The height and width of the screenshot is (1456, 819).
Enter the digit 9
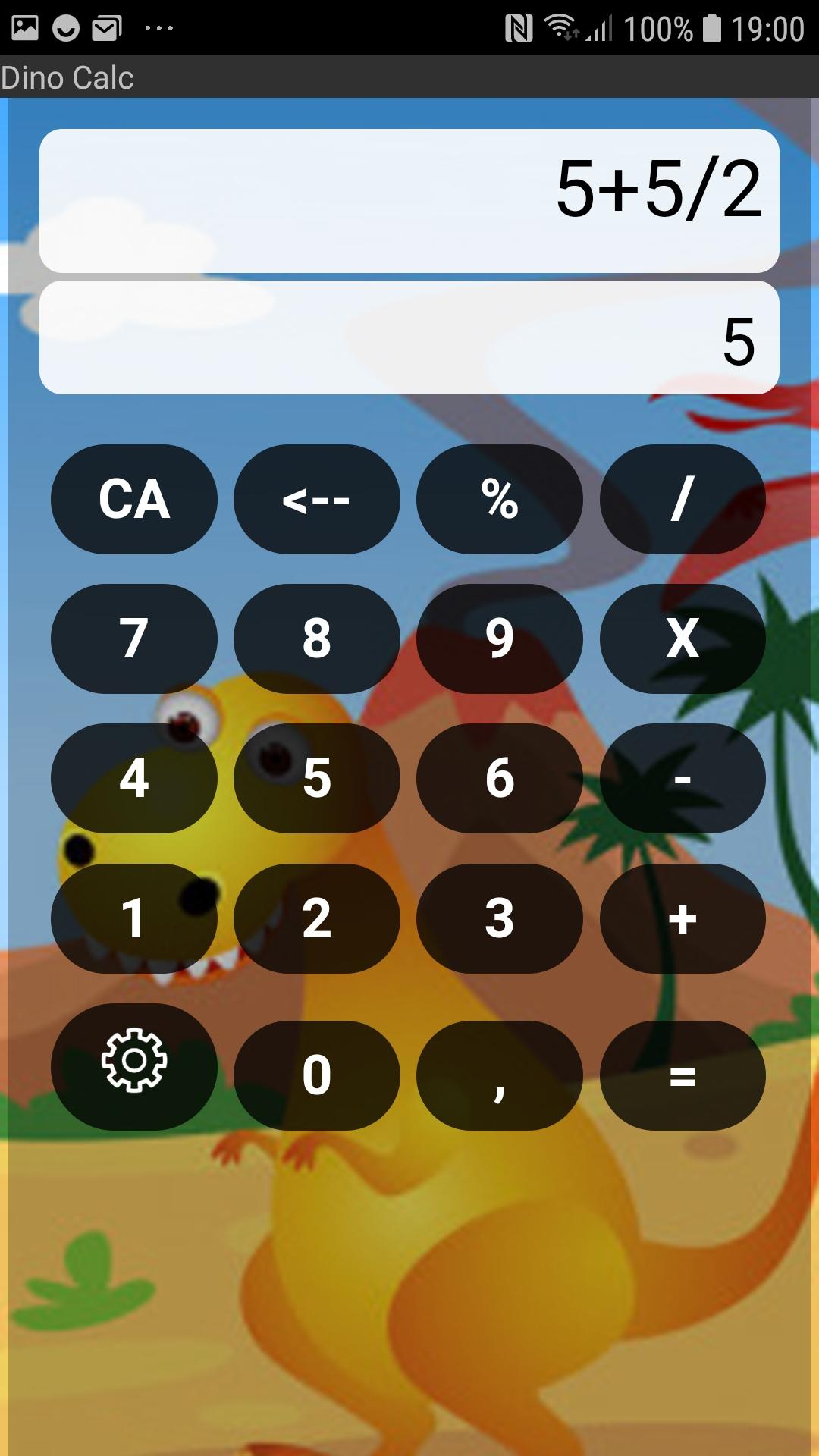point(500,639)
